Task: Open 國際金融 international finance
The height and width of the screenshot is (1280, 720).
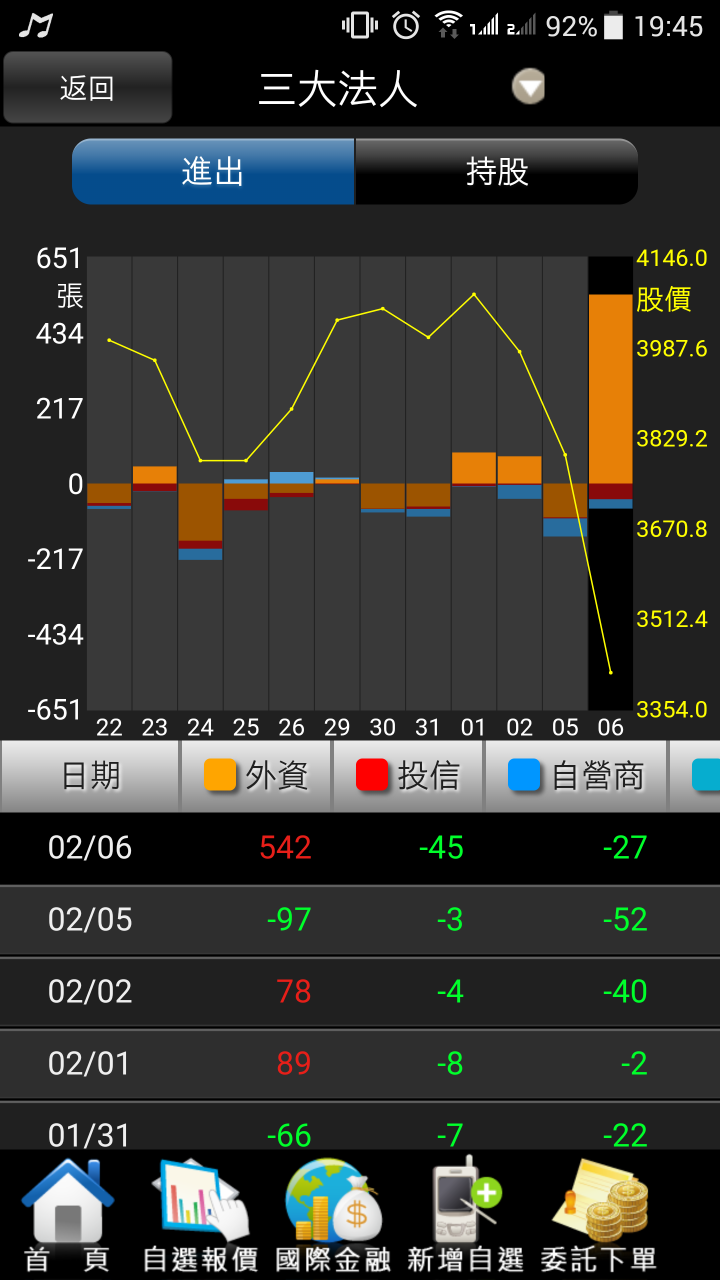Action: pos(333,1215)
